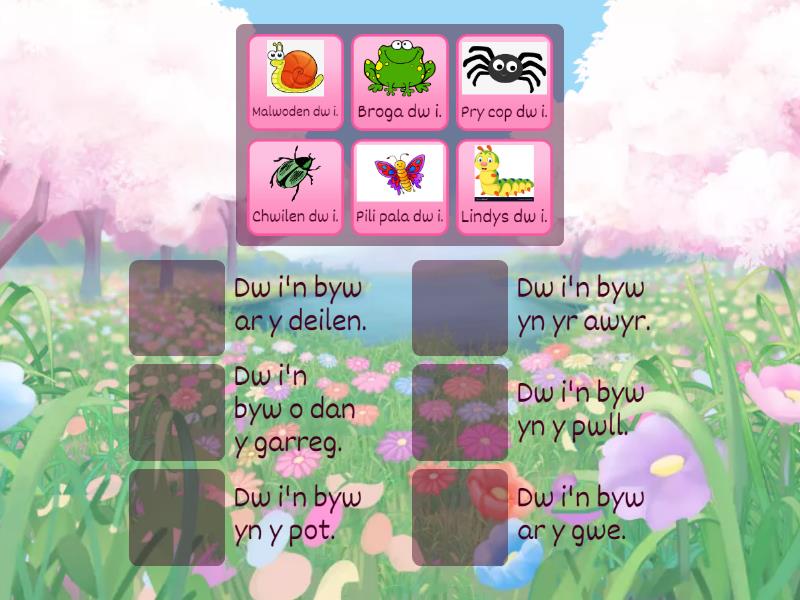Select the 'Pili pala dw i.' butterfly card
Screen dimensions: 800x600
(x=399, y=187)
